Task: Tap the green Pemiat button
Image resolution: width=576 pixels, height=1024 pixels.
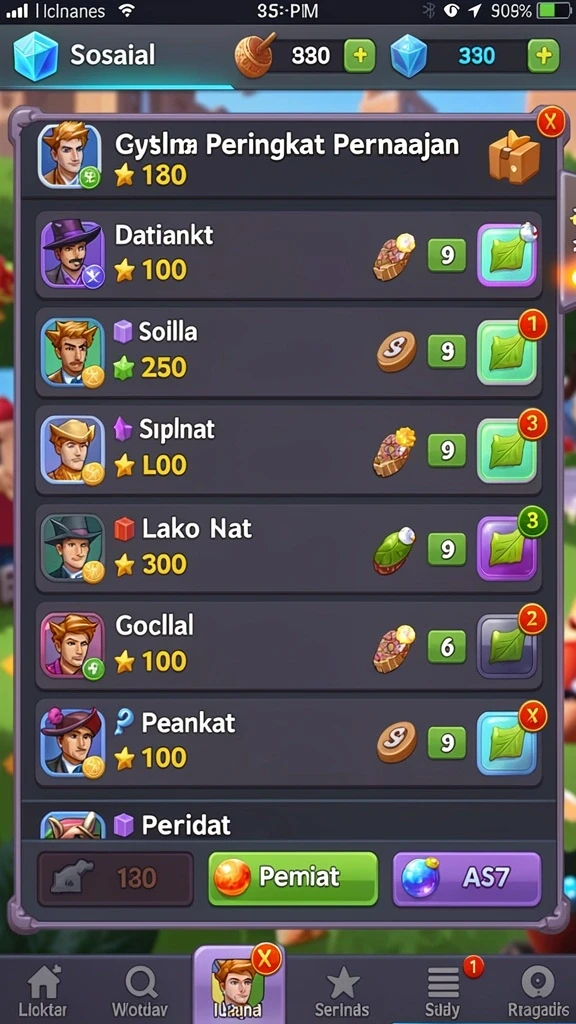Action: tap(293, 878)
